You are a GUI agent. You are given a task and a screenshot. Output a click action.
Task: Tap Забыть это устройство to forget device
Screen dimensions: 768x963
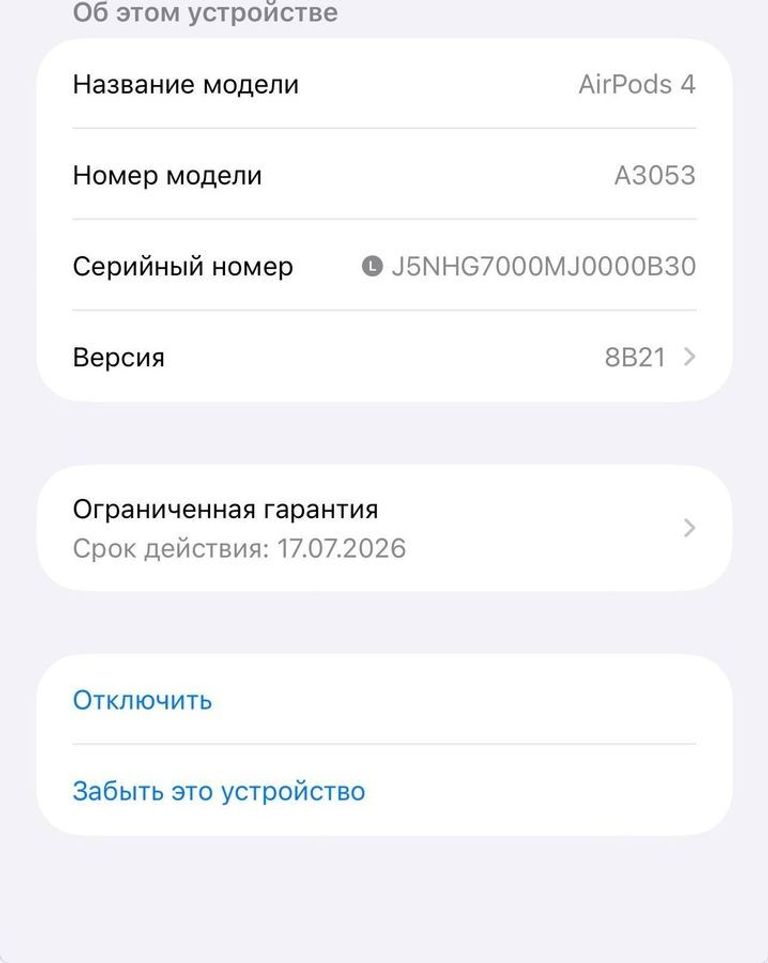220,790
